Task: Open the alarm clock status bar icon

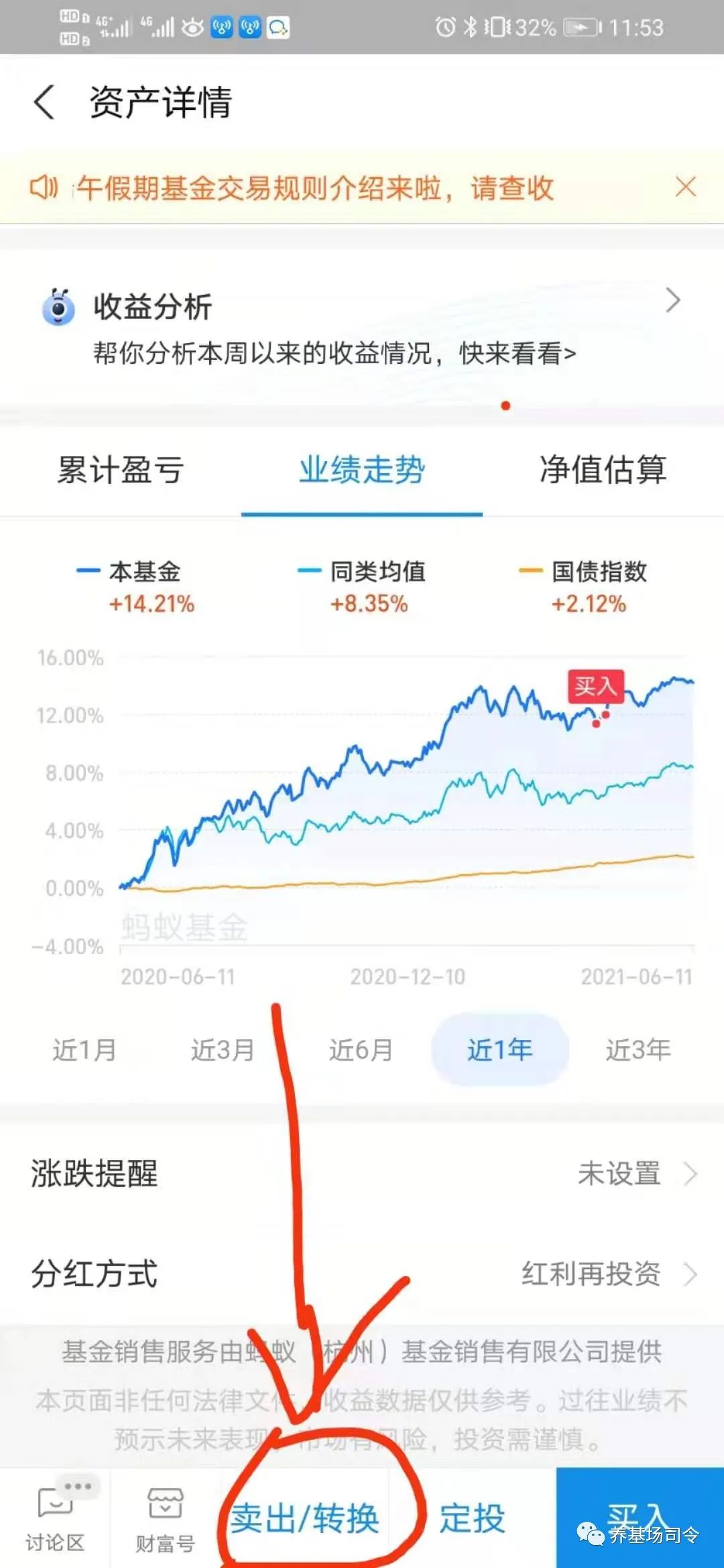Action: coord(446,27)
